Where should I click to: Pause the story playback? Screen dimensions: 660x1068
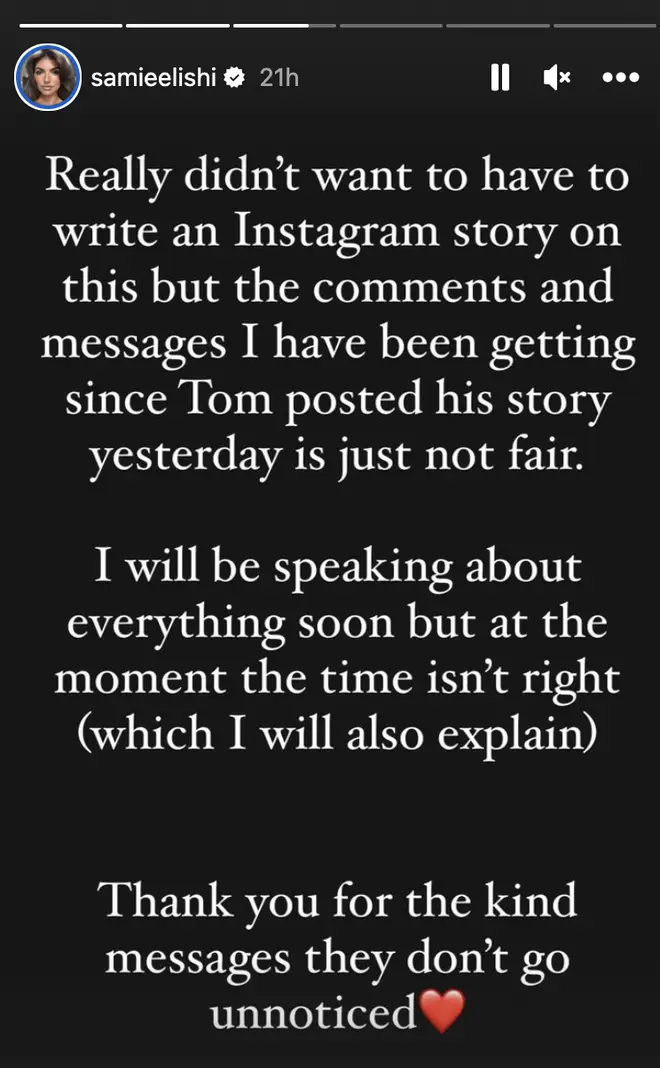[500, 78]
